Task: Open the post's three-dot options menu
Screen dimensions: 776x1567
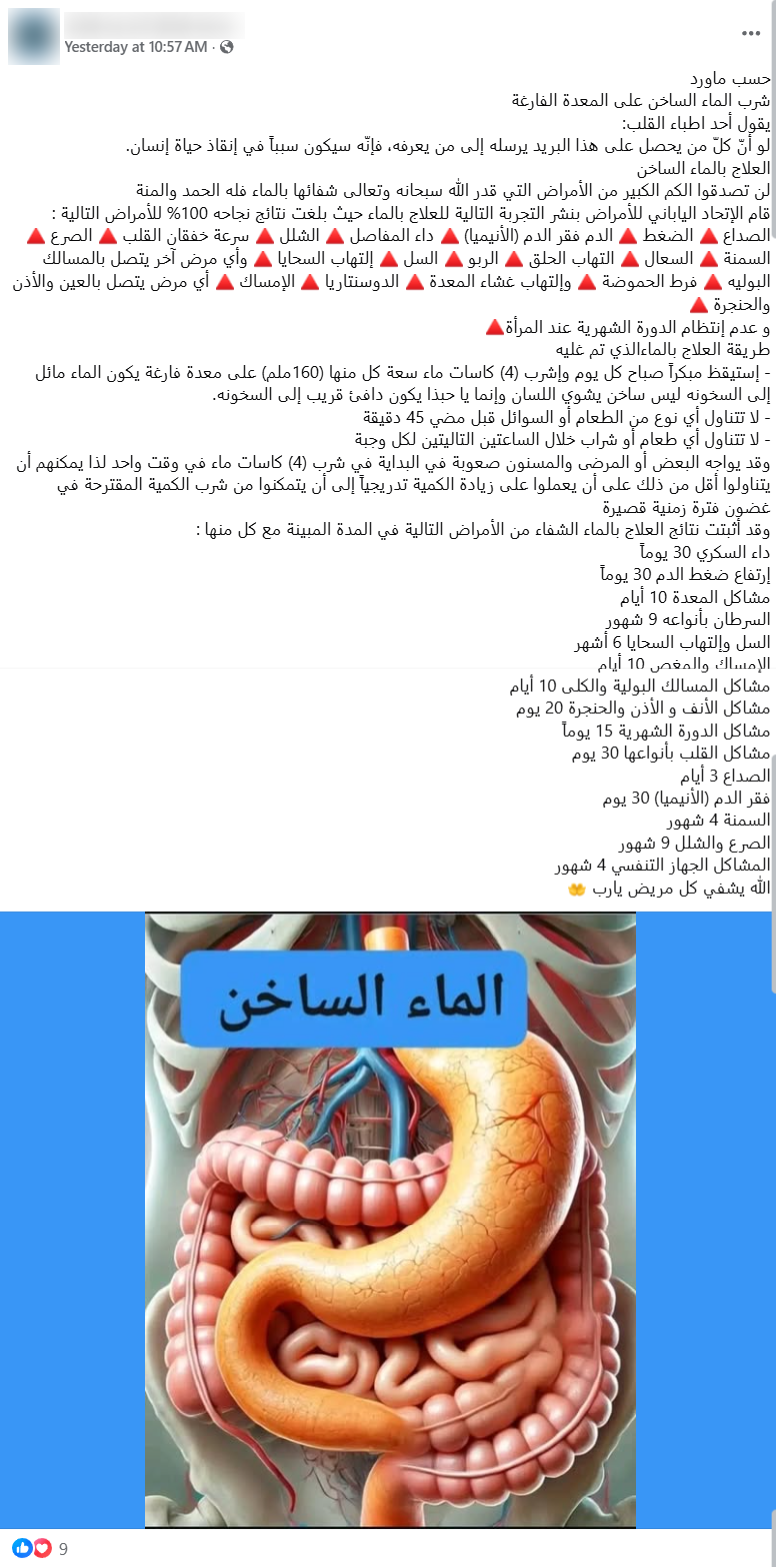Action: pos(751,33)
